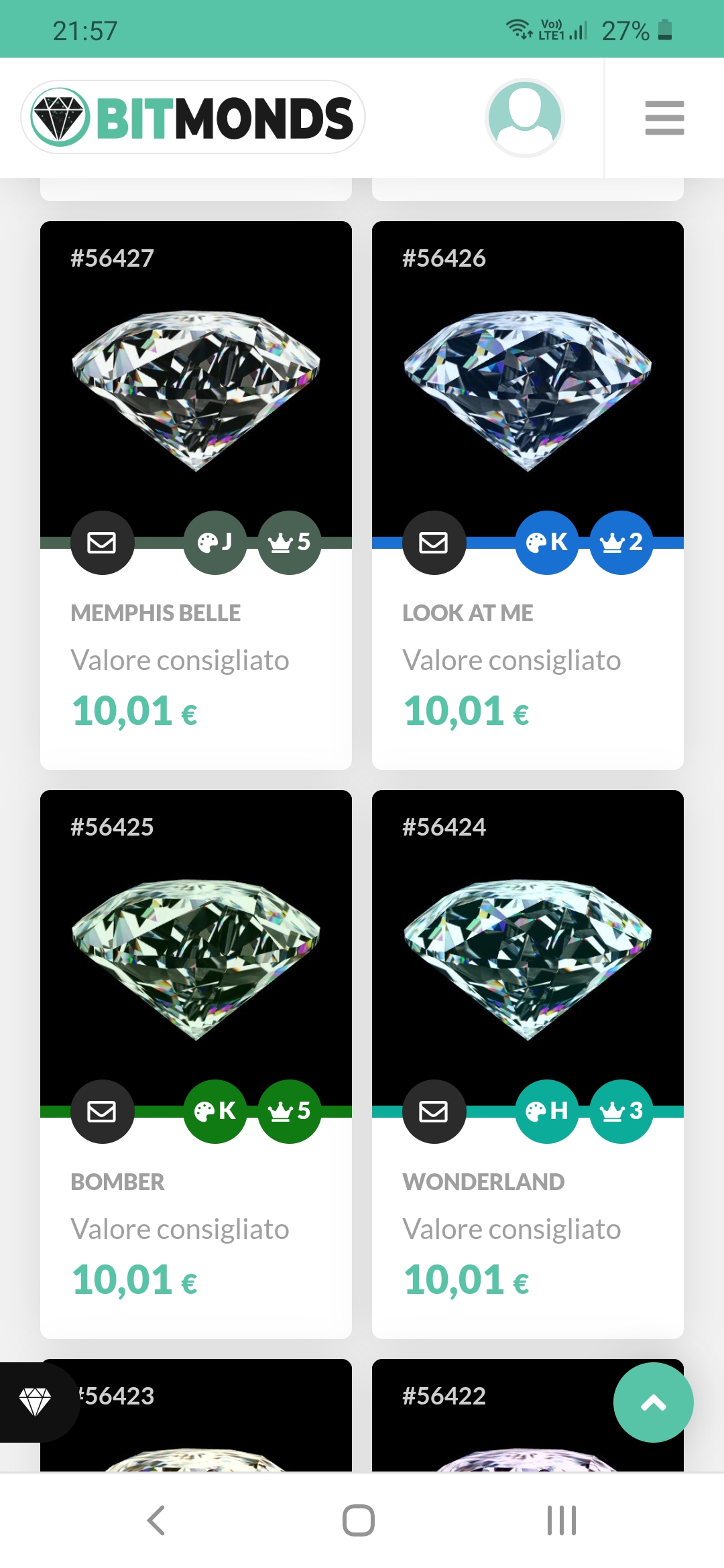This screenshot has height=1568, width=724.
Task: Tap the envelope icon on Wonderland
Action: [434, 1111]
